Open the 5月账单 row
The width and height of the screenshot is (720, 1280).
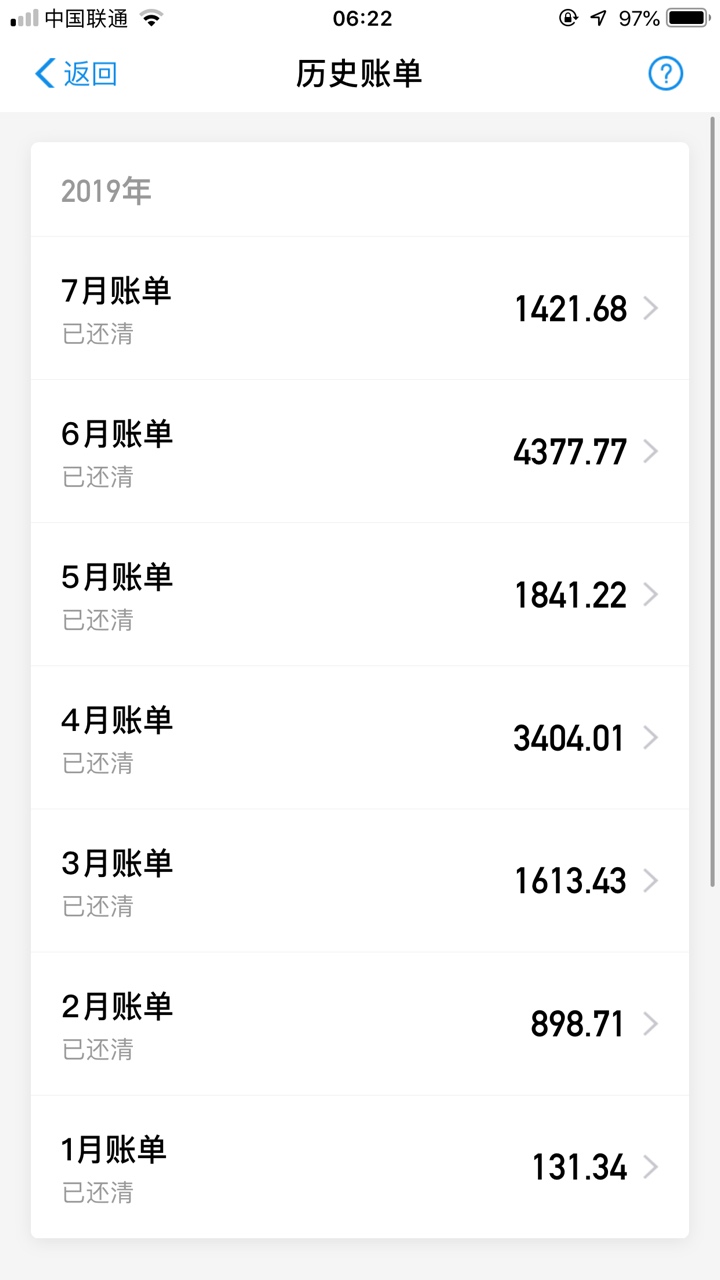point(360,594)
